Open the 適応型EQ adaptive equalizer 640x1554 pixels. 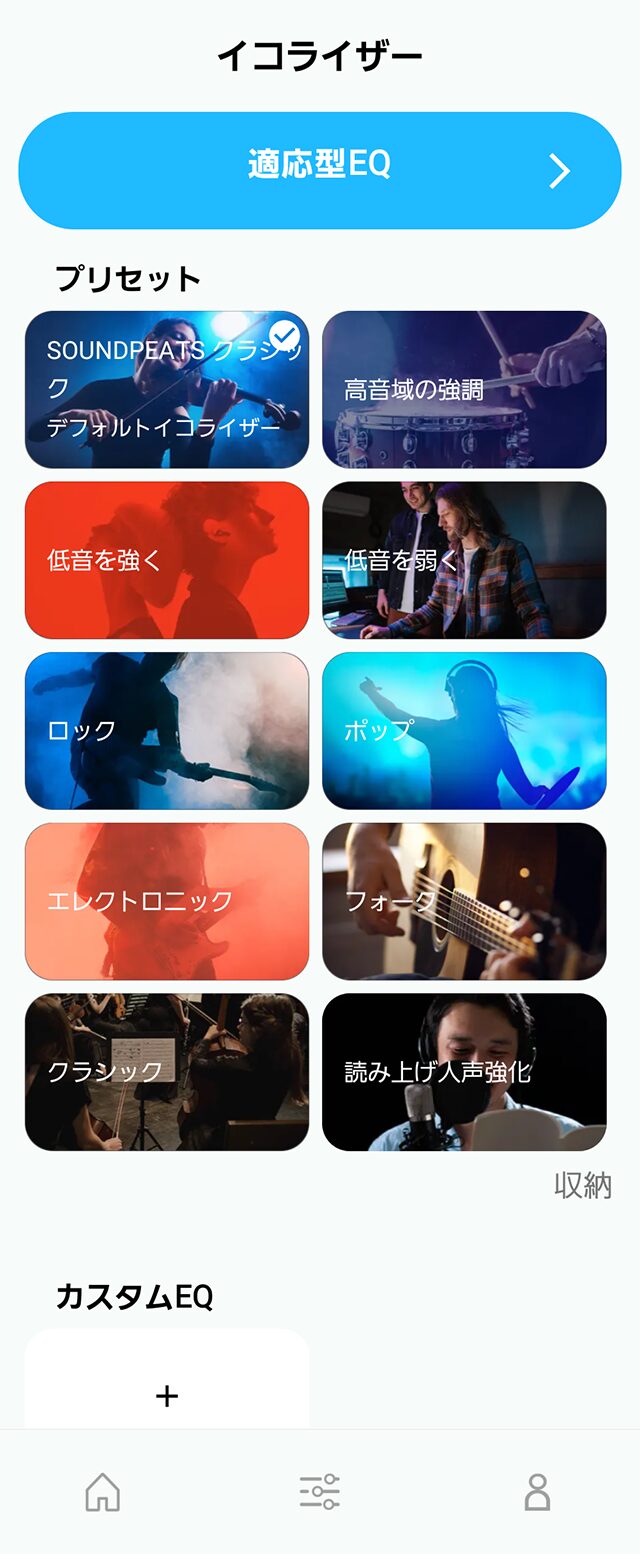(x=320, y=170)
